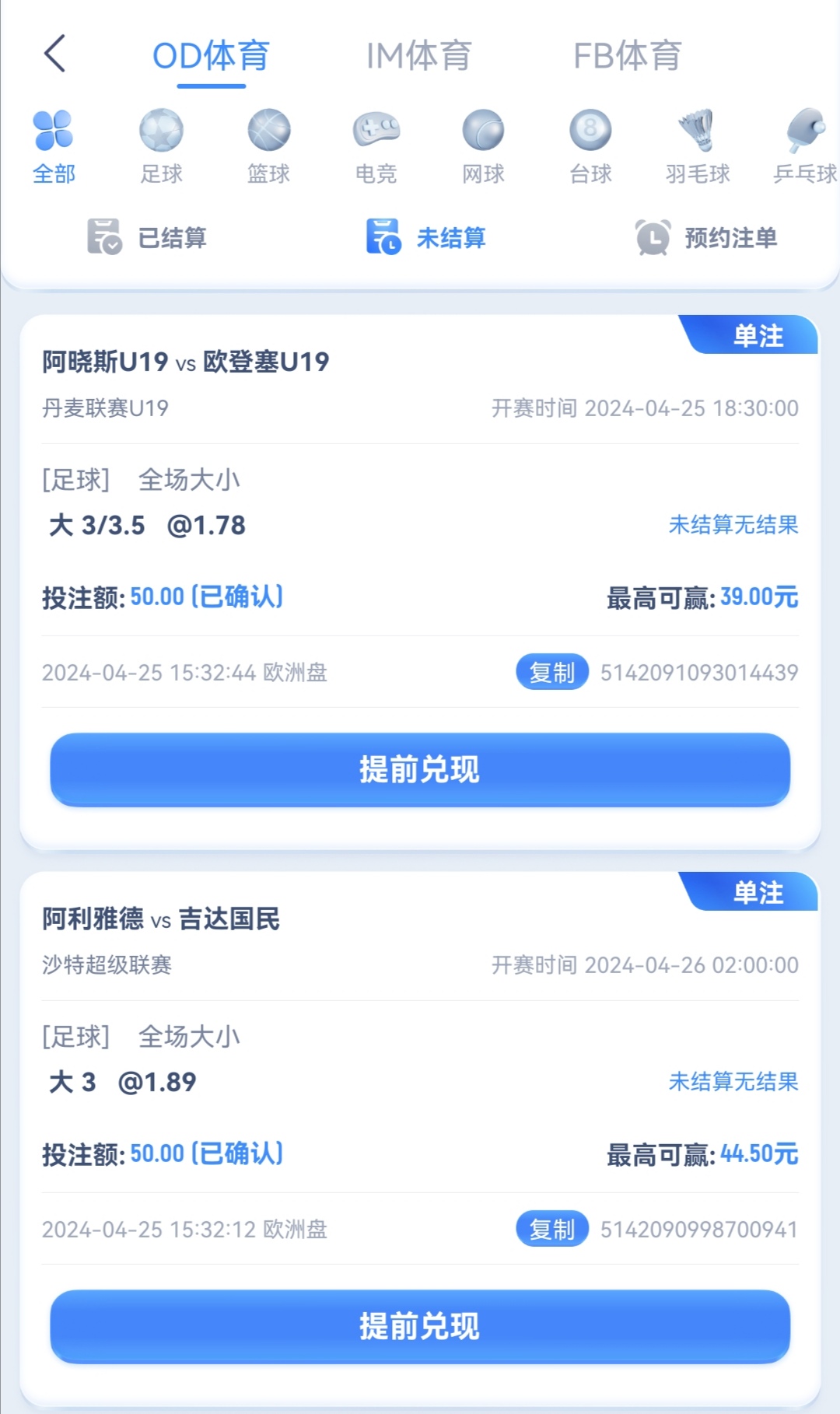
Task: Show 电竞 bets only
Action: (x=376, y=146)
